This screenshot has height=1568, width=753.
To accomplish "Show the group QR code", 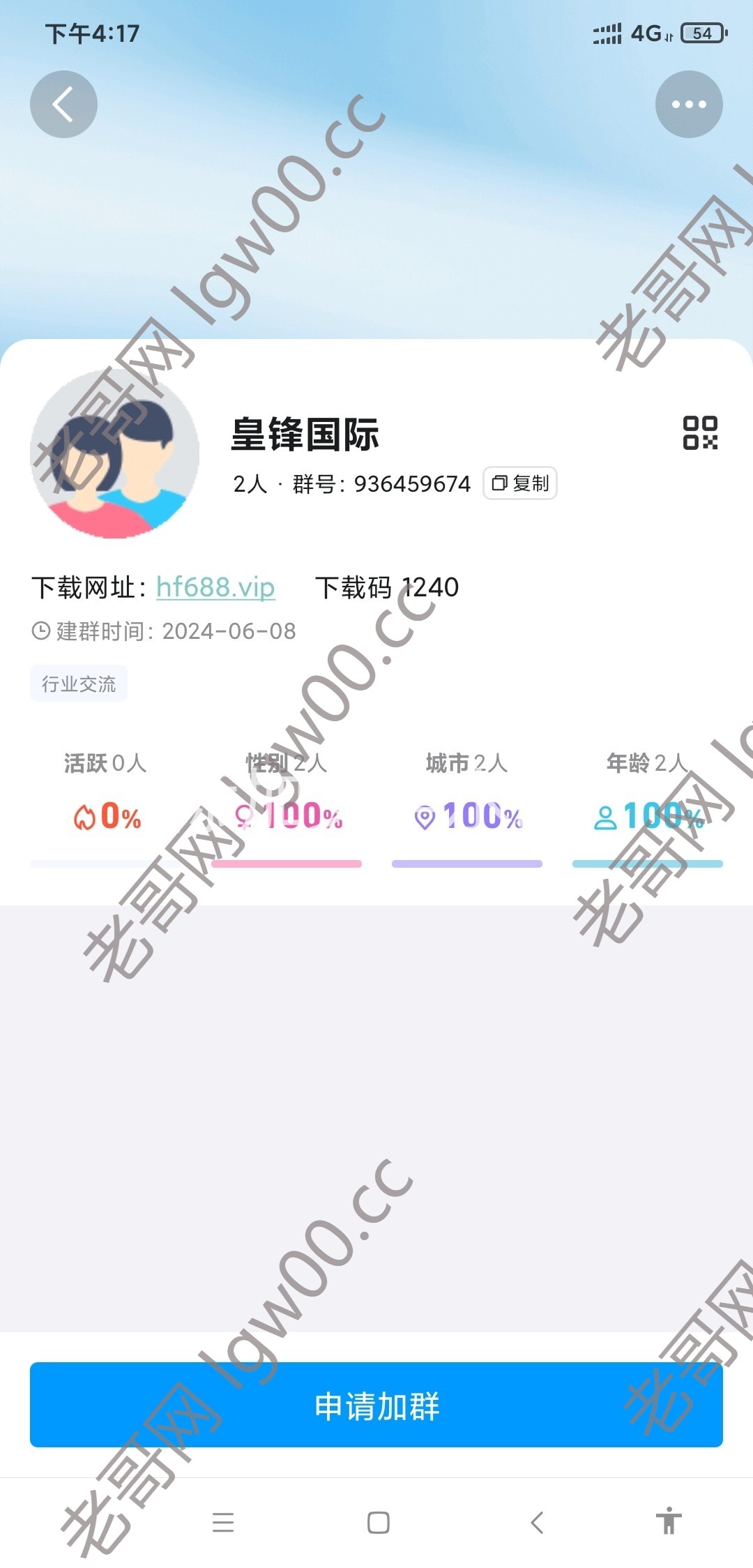I will (x=700, y=433).
